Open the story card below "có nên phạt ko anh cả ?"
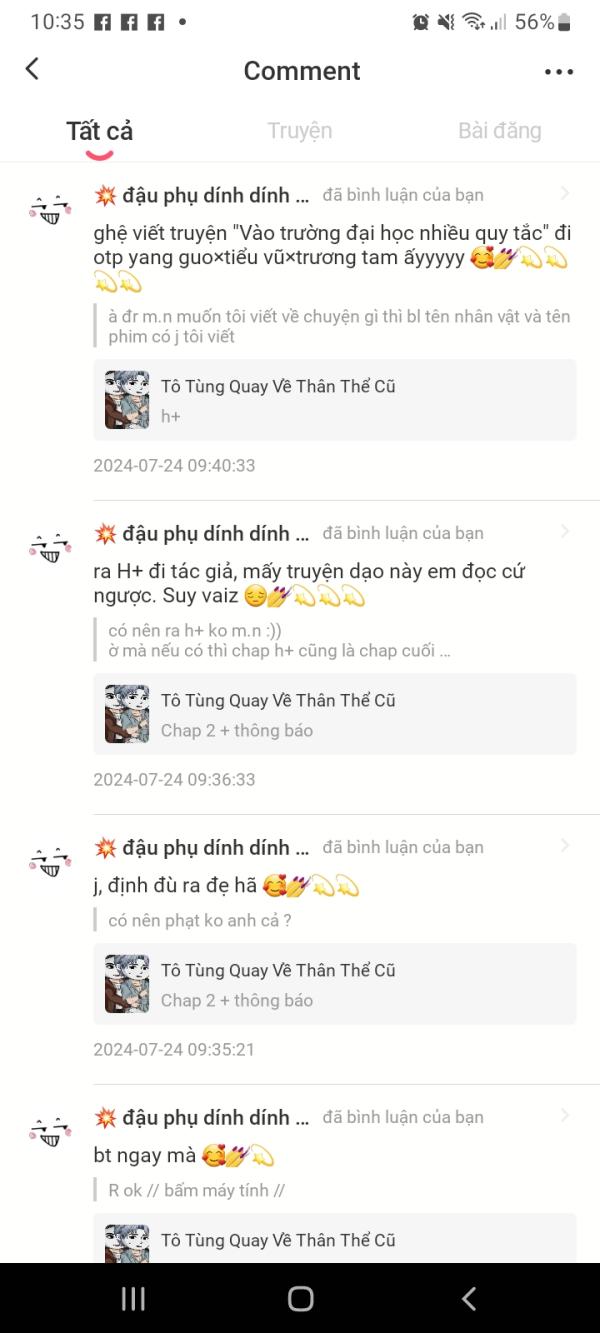600x1333 pixels. (334, 984)
